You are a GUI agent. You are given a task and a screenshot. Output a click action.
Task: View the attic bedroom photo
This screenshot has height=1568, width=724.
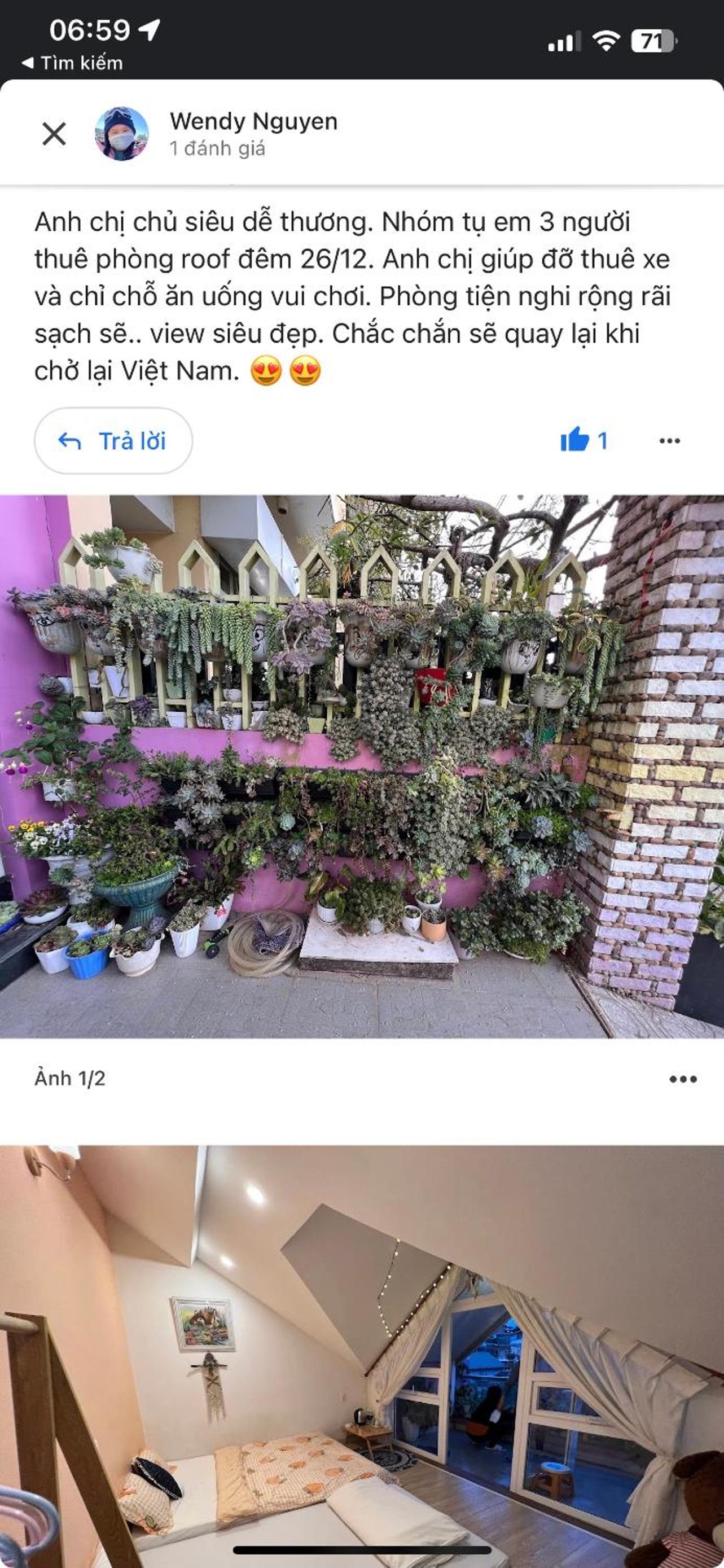click(x=362, y=1357)
